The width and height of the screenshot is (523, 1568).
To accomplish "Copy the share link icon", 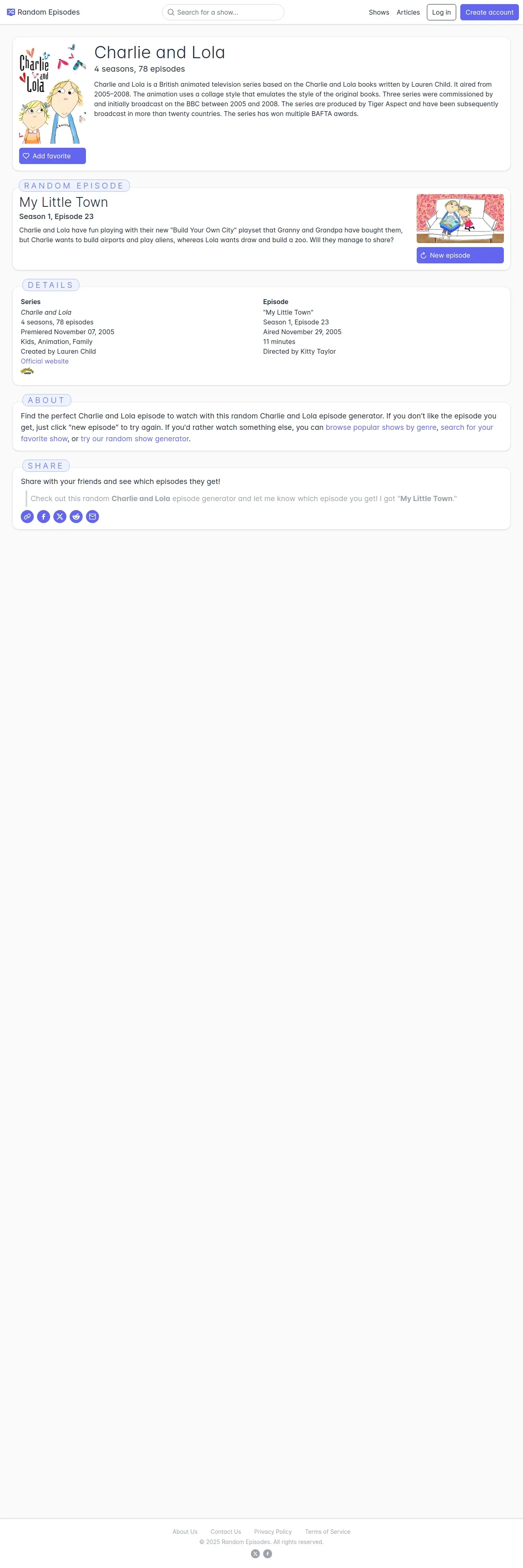I will 27,516.
